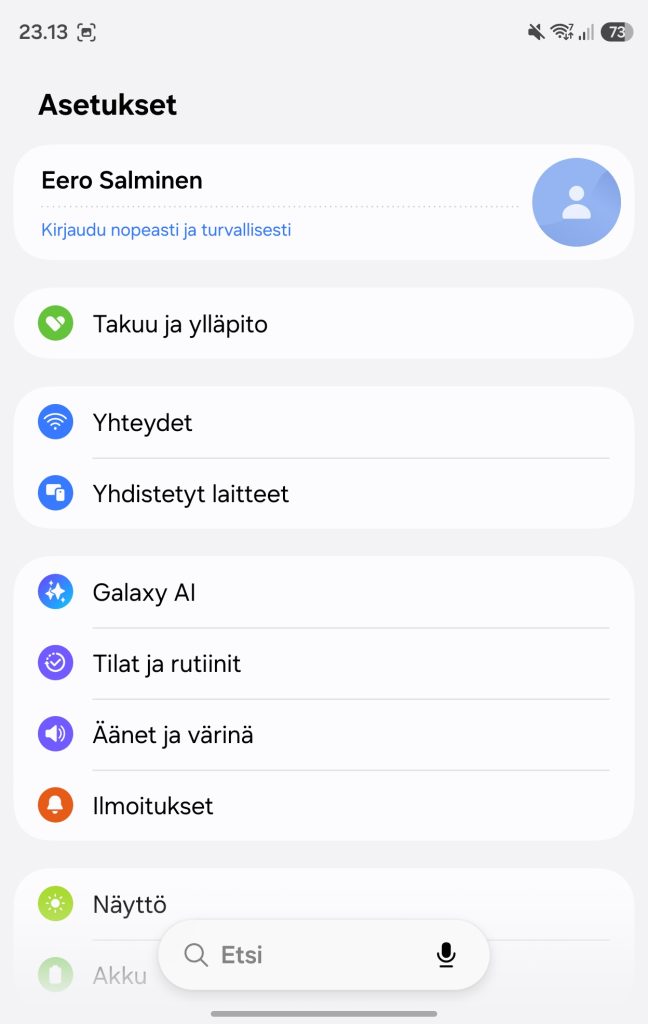Viewport: 648px width, 1024px height.
Task: Open Yhteydet settings
Action: pyautogui.click(x=323, y=423)
